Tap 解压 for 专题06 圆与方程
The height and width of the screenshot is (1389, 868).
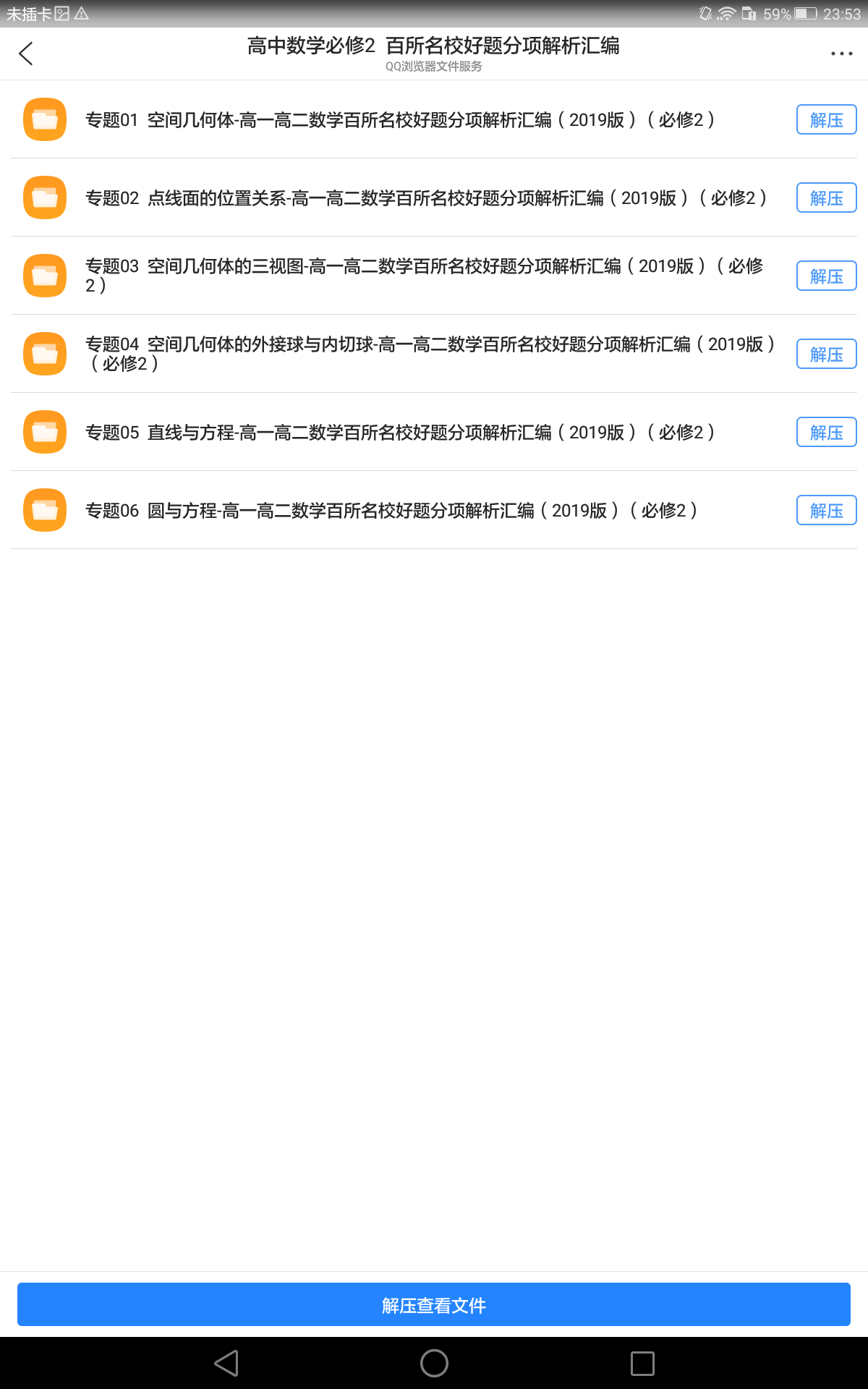pos(826,510)
